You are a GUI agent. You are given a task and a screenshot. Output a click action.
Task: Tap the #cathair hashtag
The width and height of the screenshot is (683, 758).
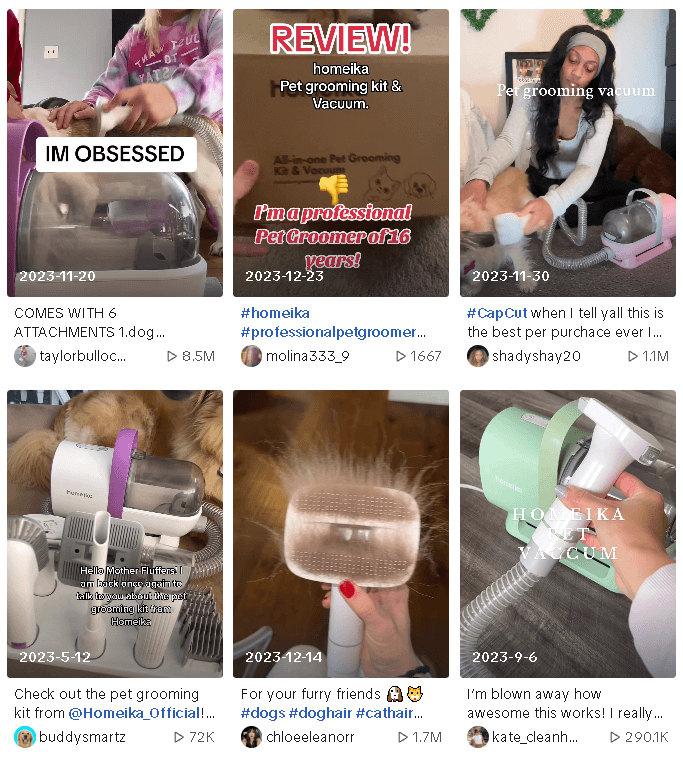point(397,713)
